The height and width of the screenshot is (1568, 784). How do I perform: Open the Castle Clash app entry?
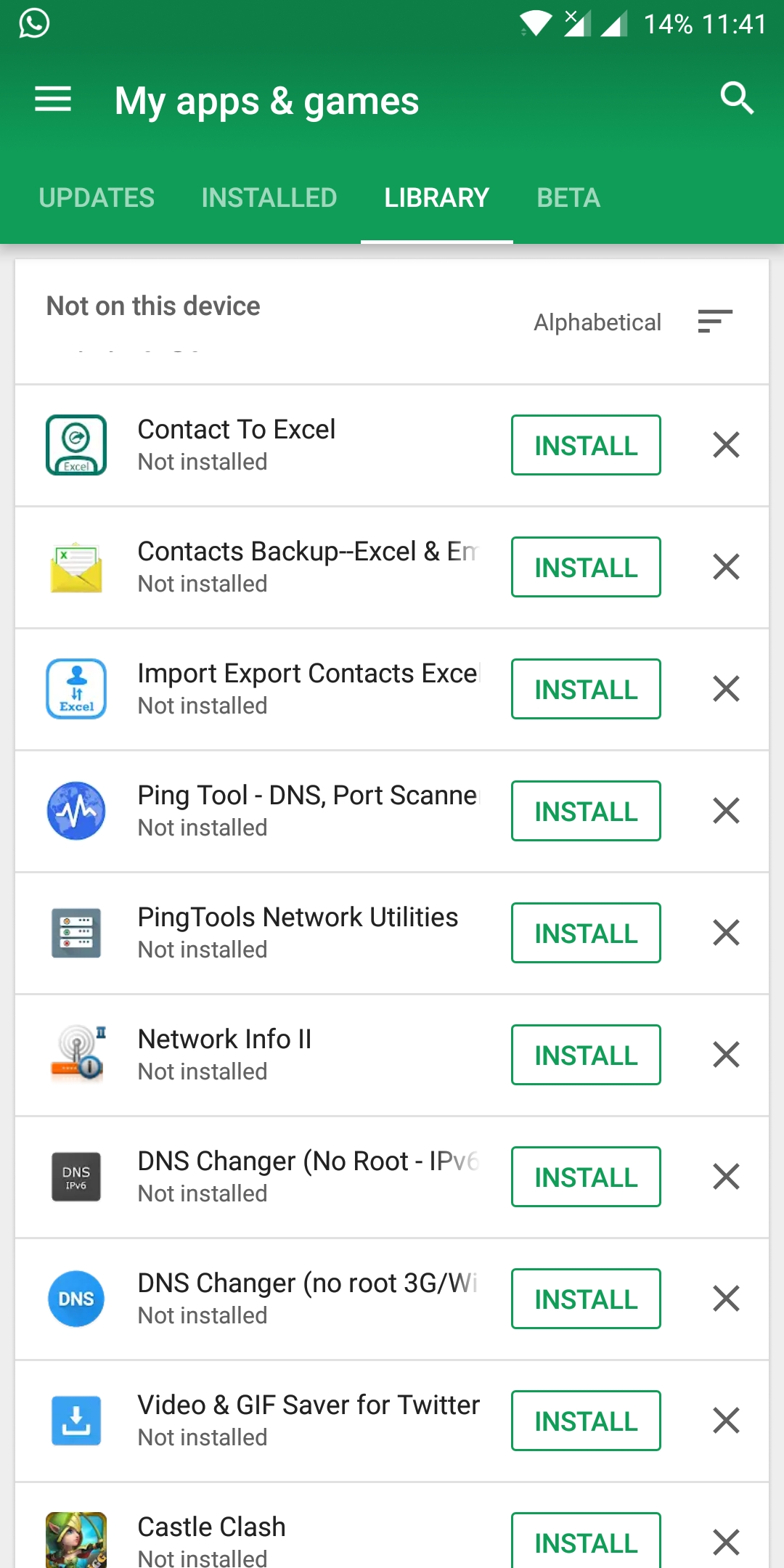(x=261, y=1532)
